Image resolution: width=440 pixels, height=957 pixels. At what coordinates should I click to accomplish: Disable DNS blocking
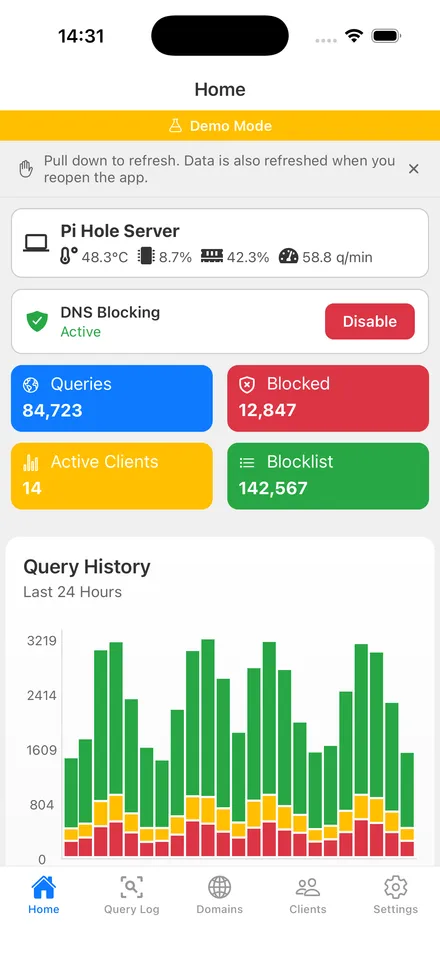pyautogui.click(x=370, y=322)
